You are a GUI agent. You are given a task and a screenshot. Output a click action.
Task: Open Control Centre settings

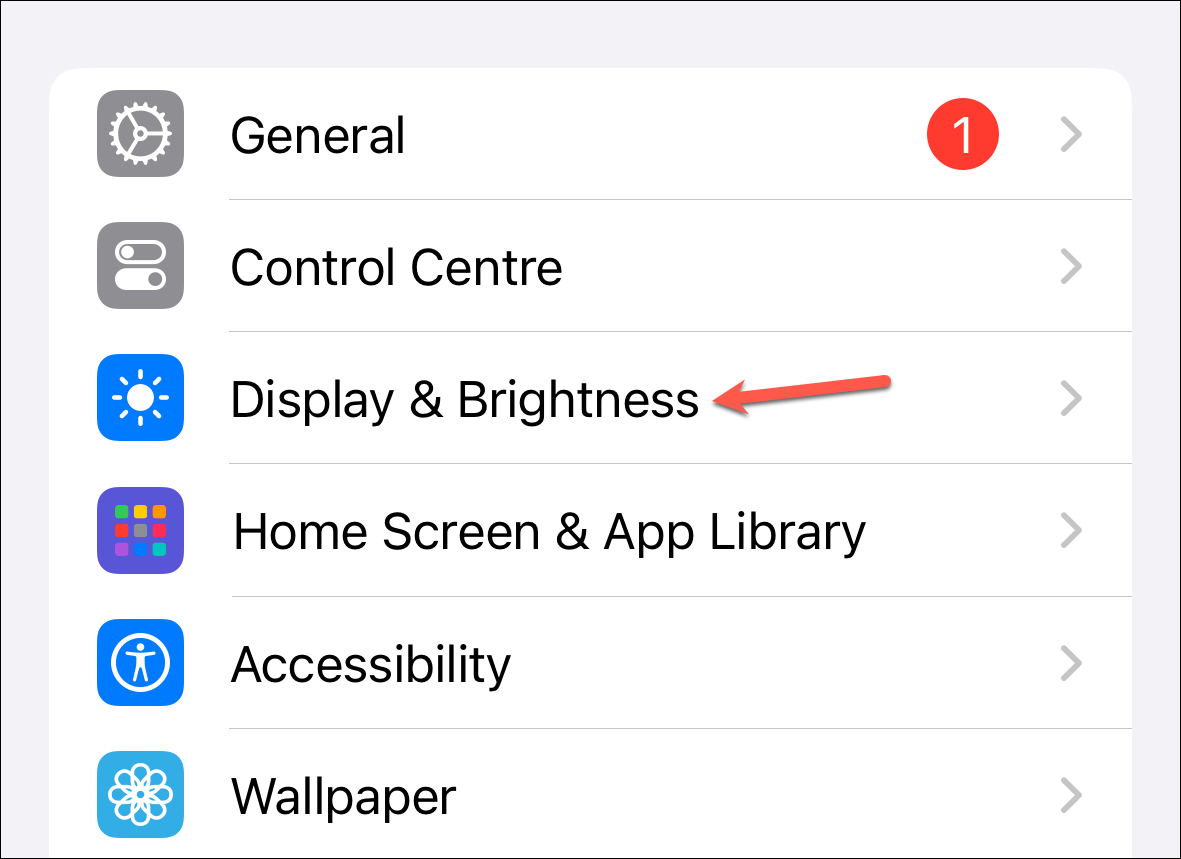click(396, 267)
